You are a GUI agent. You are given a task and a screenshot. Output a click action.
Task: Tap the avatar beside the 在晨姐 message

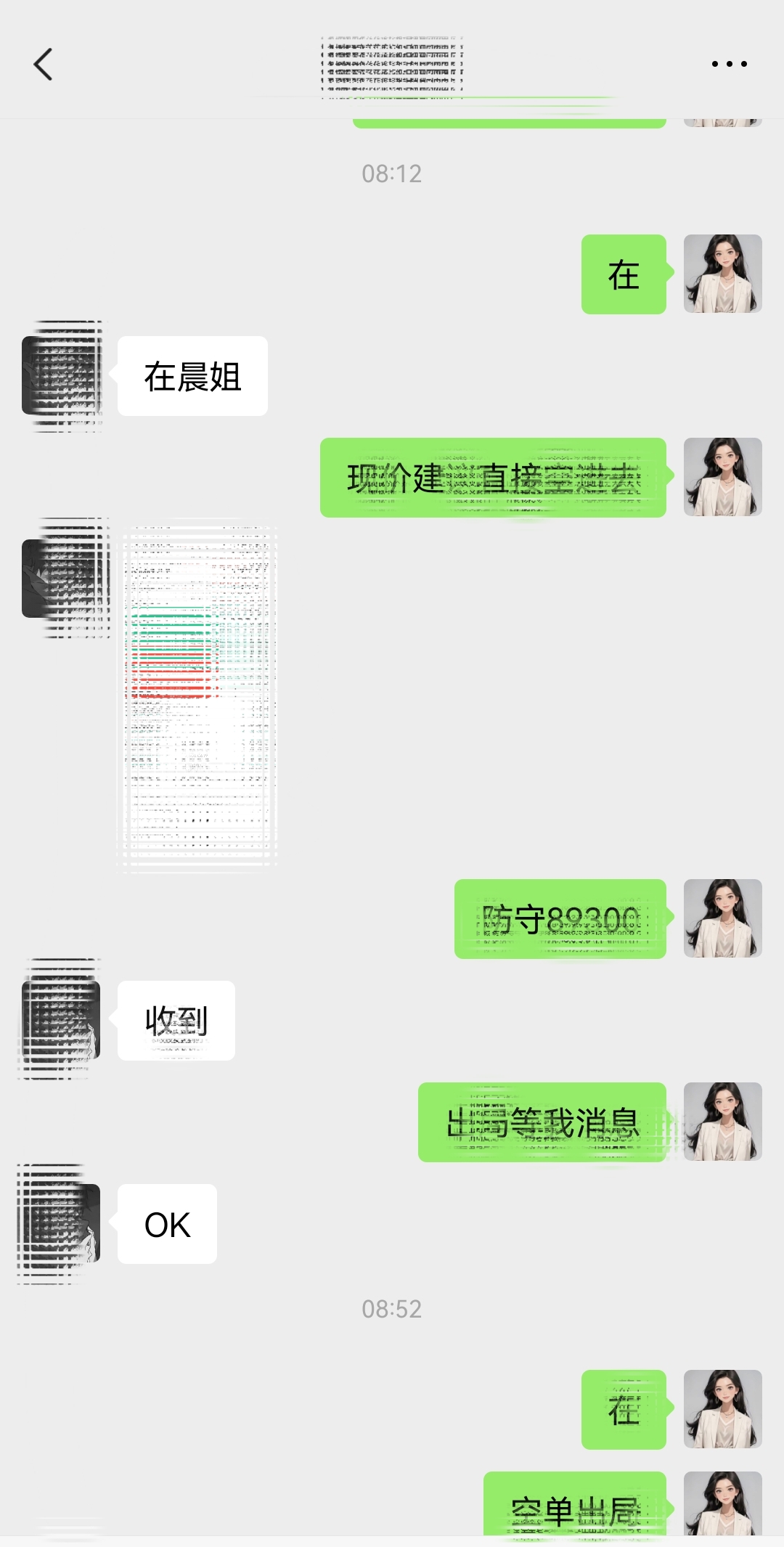61,375
